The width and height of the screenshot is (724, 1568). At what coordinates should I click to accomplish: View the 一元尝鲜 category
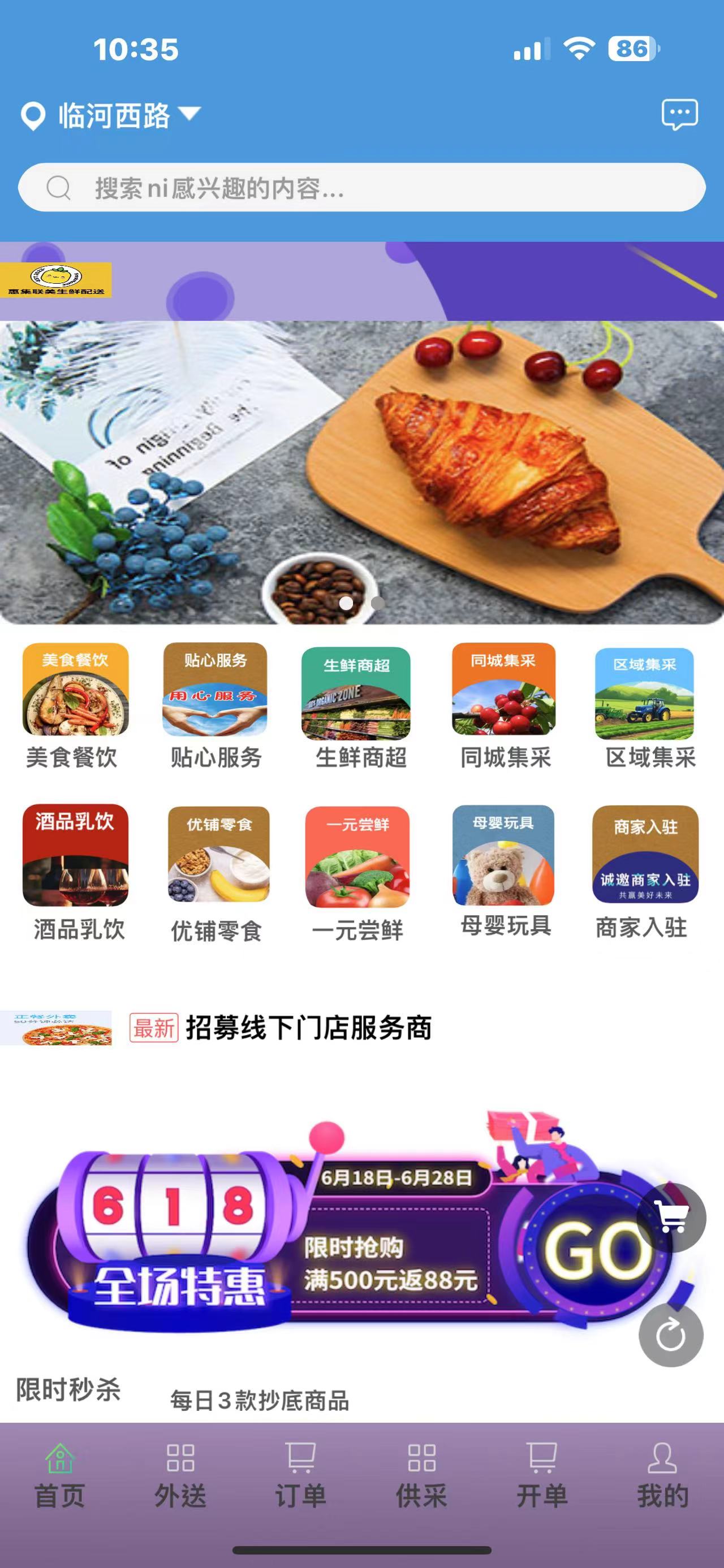coord(358,874)
